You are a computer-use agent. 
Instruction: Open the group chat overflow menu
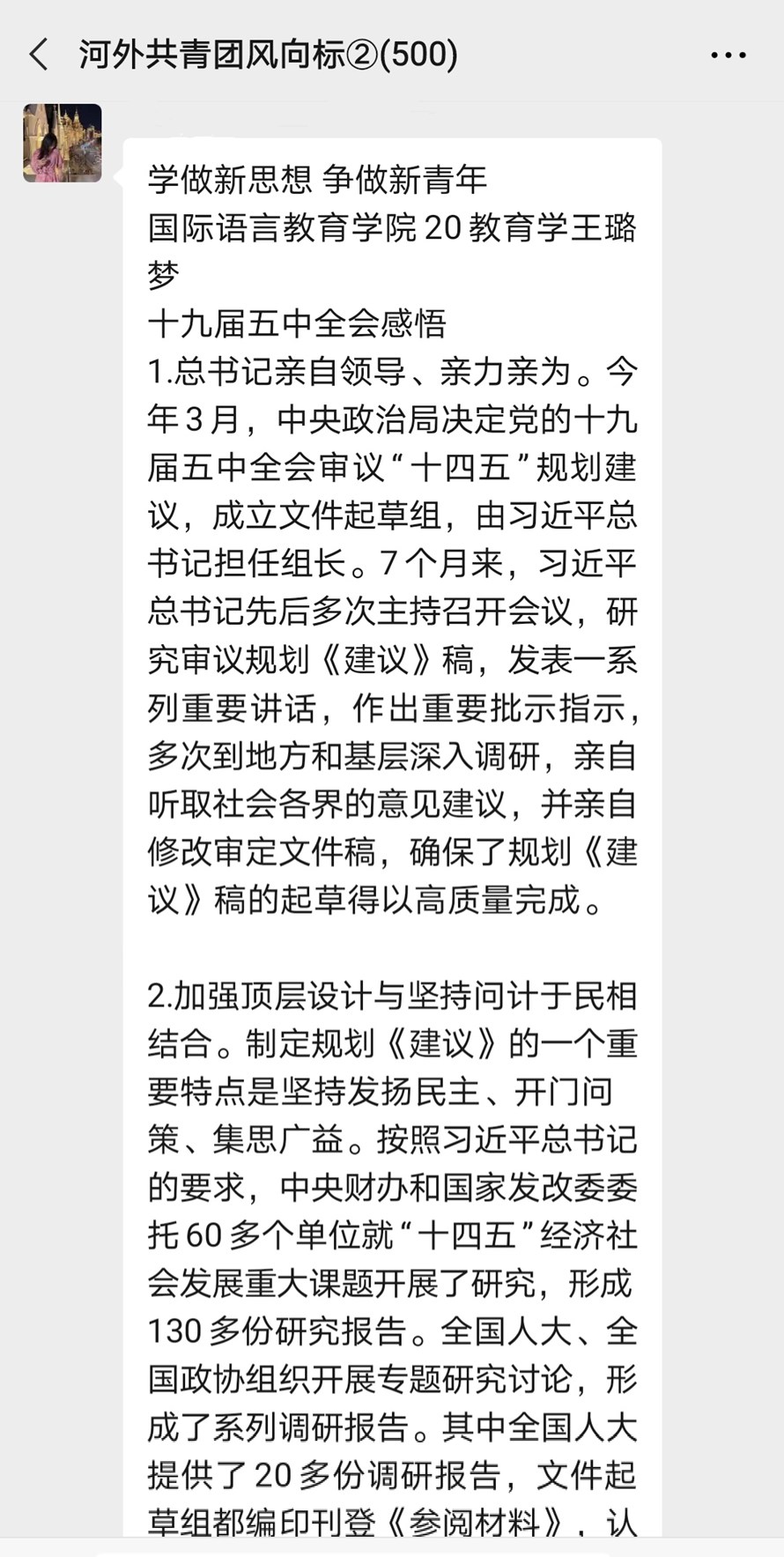pos(728,56)
